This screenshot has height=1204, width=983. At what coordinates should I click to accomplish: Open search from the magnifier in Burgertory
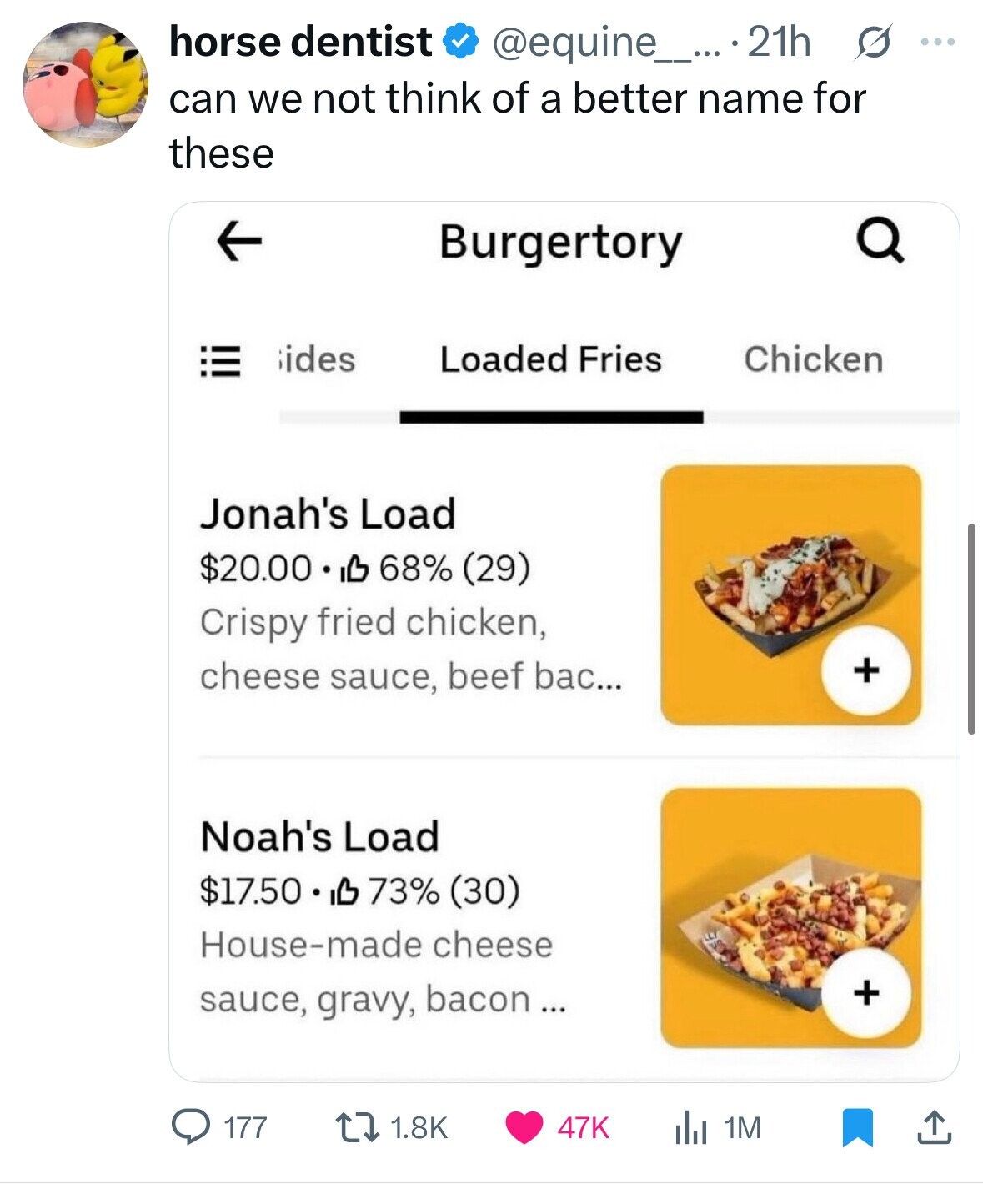pyautogui.click(x=883, y=242)
